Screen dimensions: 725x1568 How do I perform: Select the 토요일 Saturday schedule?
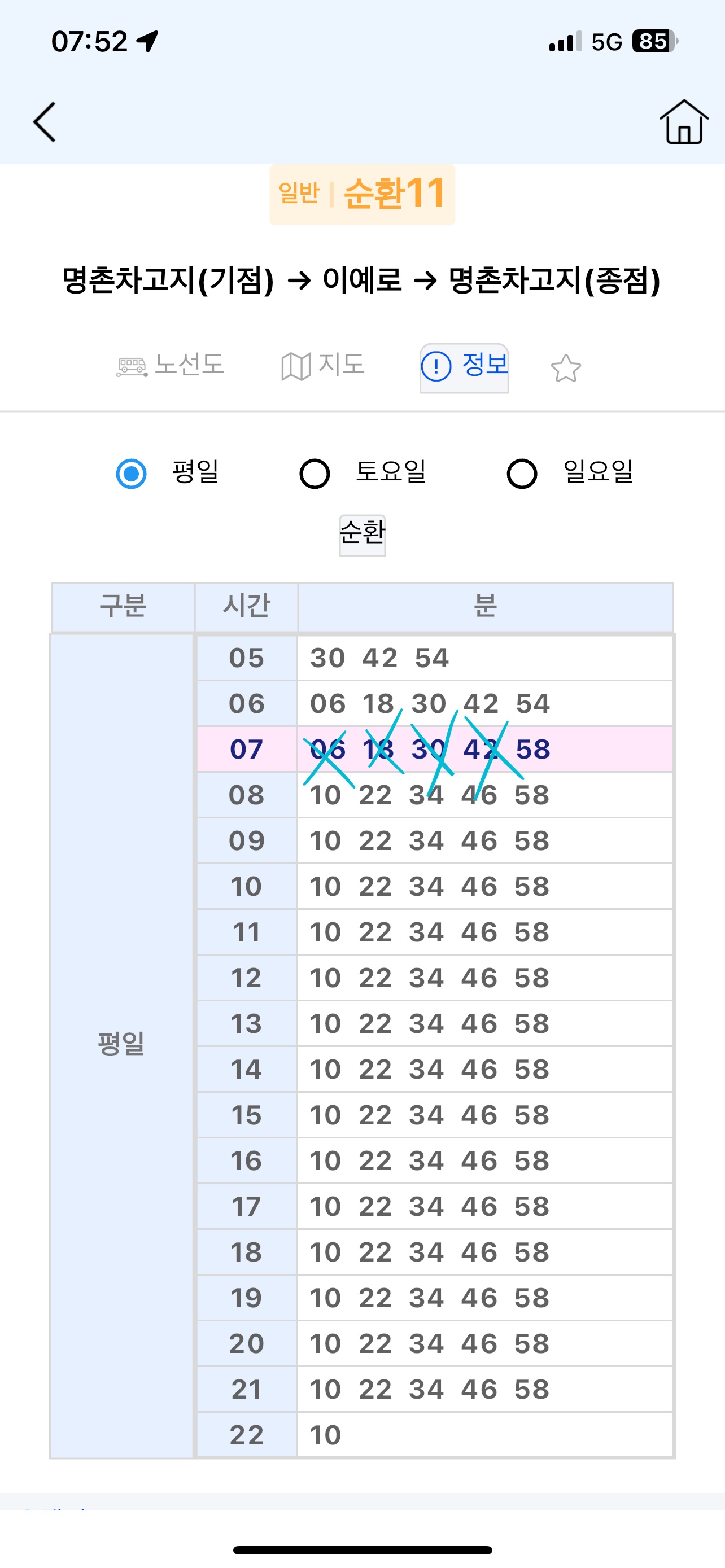[x=315, y=473]
